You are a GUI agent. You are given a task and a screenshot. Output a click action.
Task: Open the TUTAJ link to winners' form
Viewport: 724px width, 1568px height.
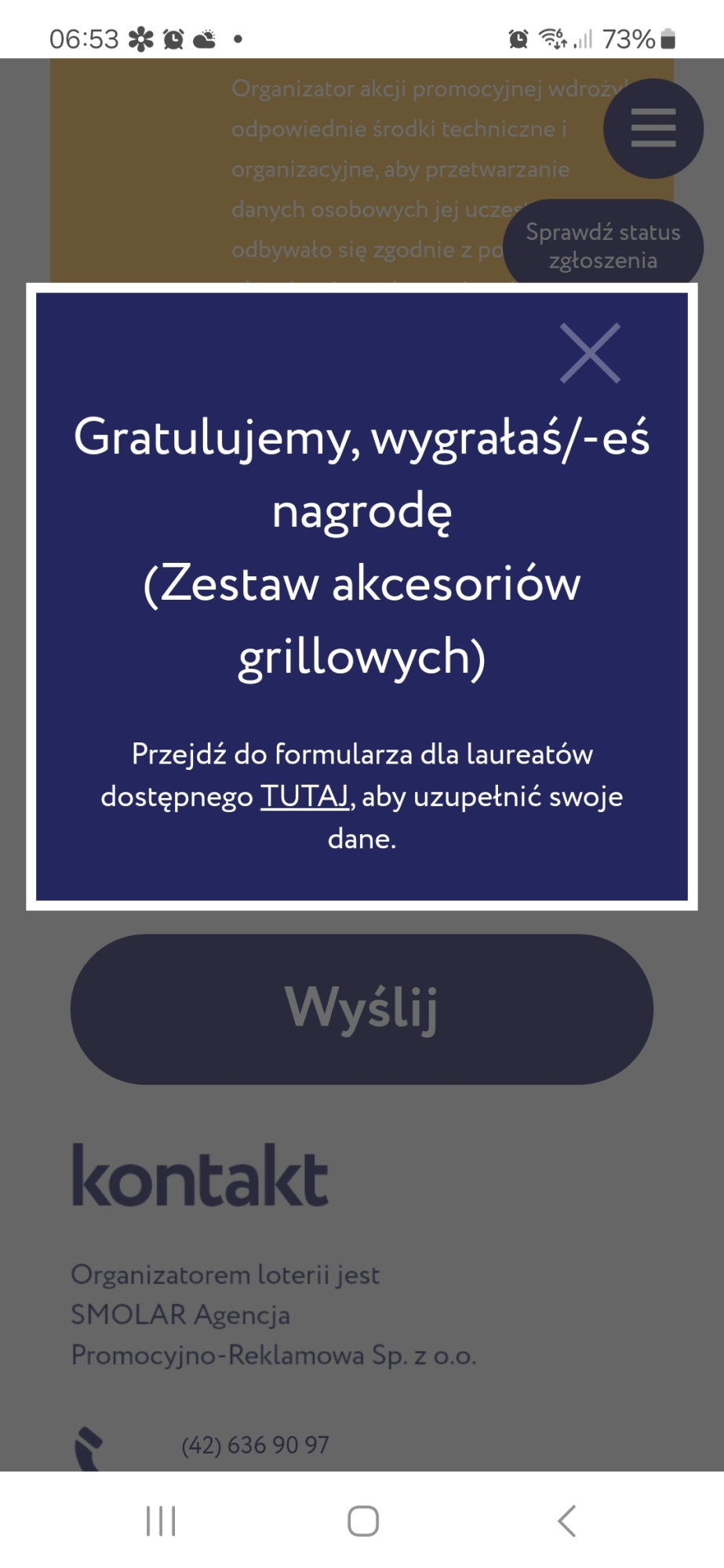(x=304, y=797)
